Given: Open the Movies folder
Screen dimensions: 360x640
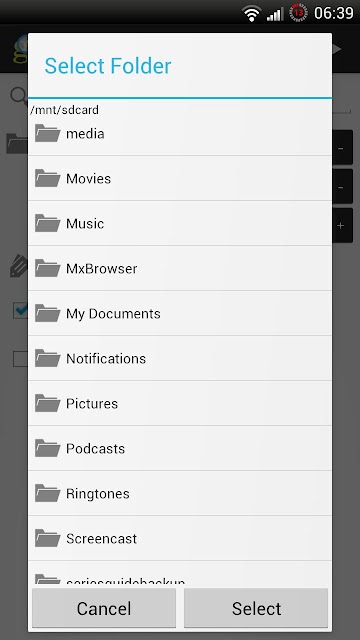Looking at the screenshot, I should [x=180, y=178].
